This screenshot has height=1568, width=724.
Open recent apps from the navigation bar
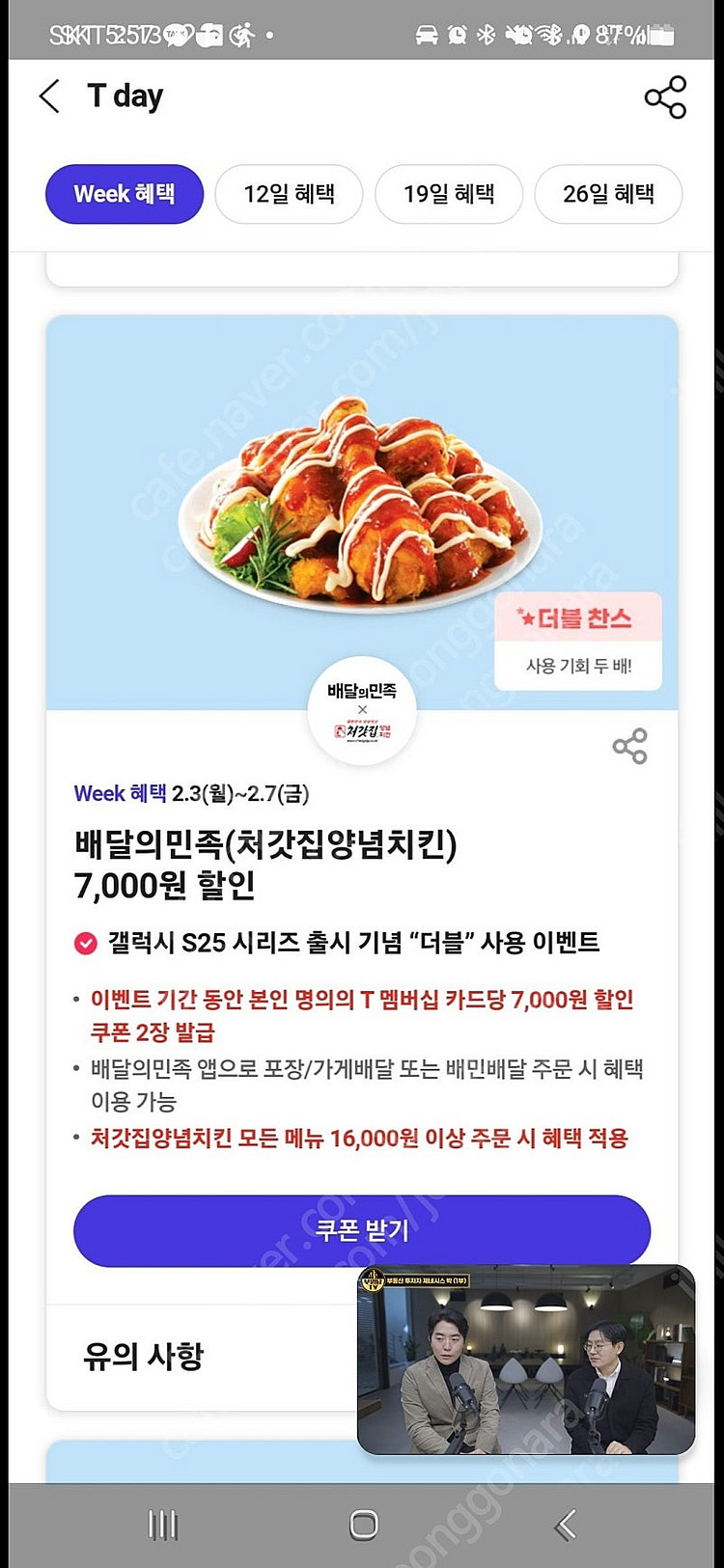162,1525
